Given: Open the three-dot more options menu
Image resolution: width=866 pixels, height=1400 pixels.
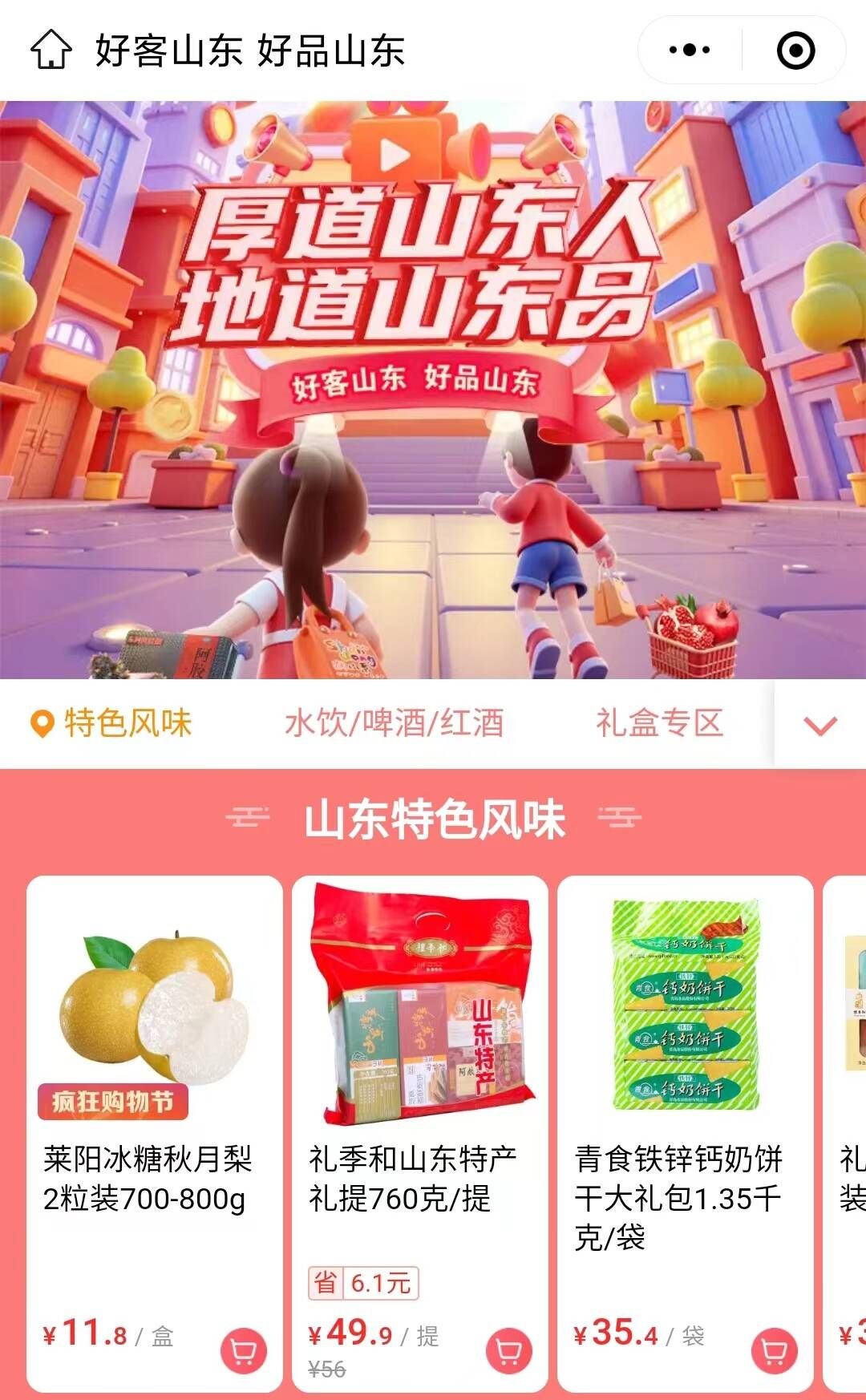Looking at the screenshot, I should 690,50.
